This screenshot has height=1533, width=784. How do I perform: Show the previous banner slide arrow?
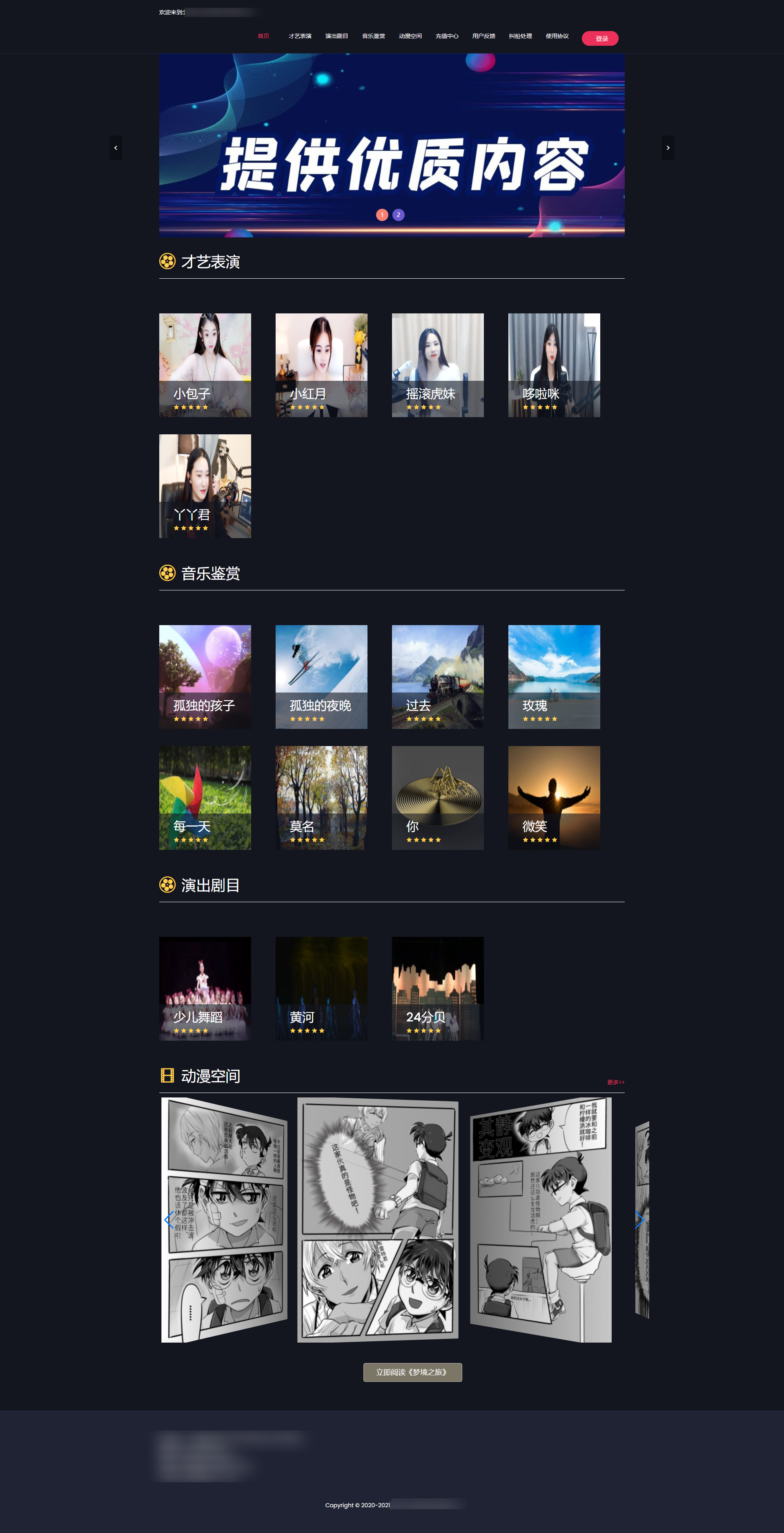click(x=116, y=147)
